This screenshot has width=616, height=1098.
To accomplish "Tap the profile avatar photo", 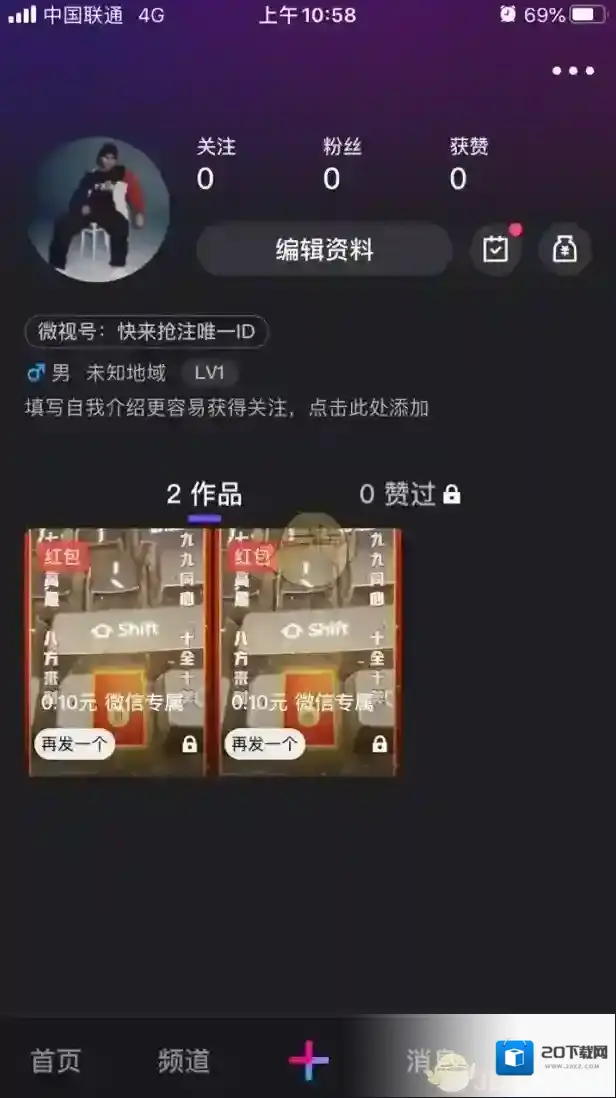I will point(97,208).
